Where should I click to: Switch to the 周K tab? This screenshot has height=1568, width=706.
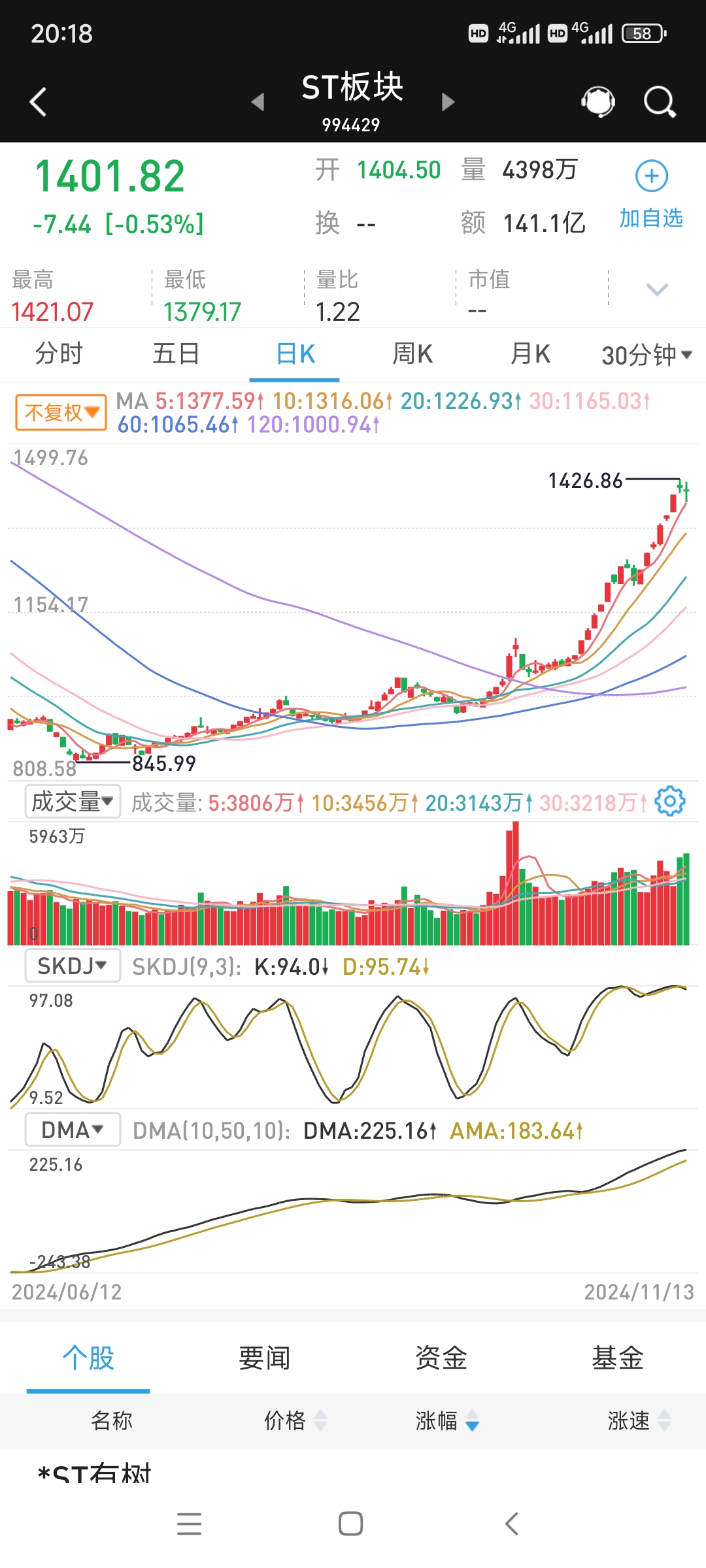[x=412, y=353]
